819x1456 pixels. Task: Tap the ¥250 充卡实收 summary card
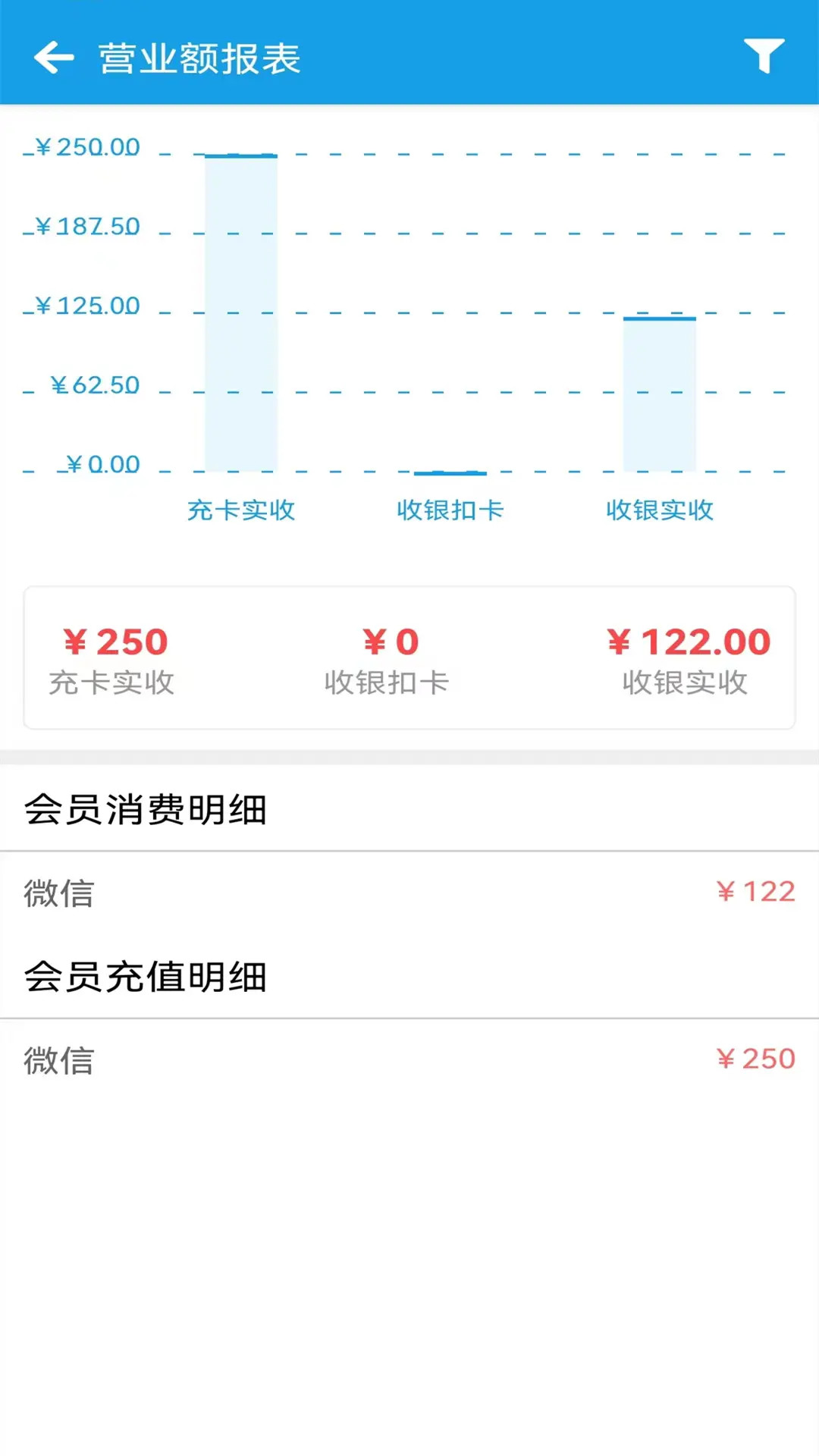112,658
